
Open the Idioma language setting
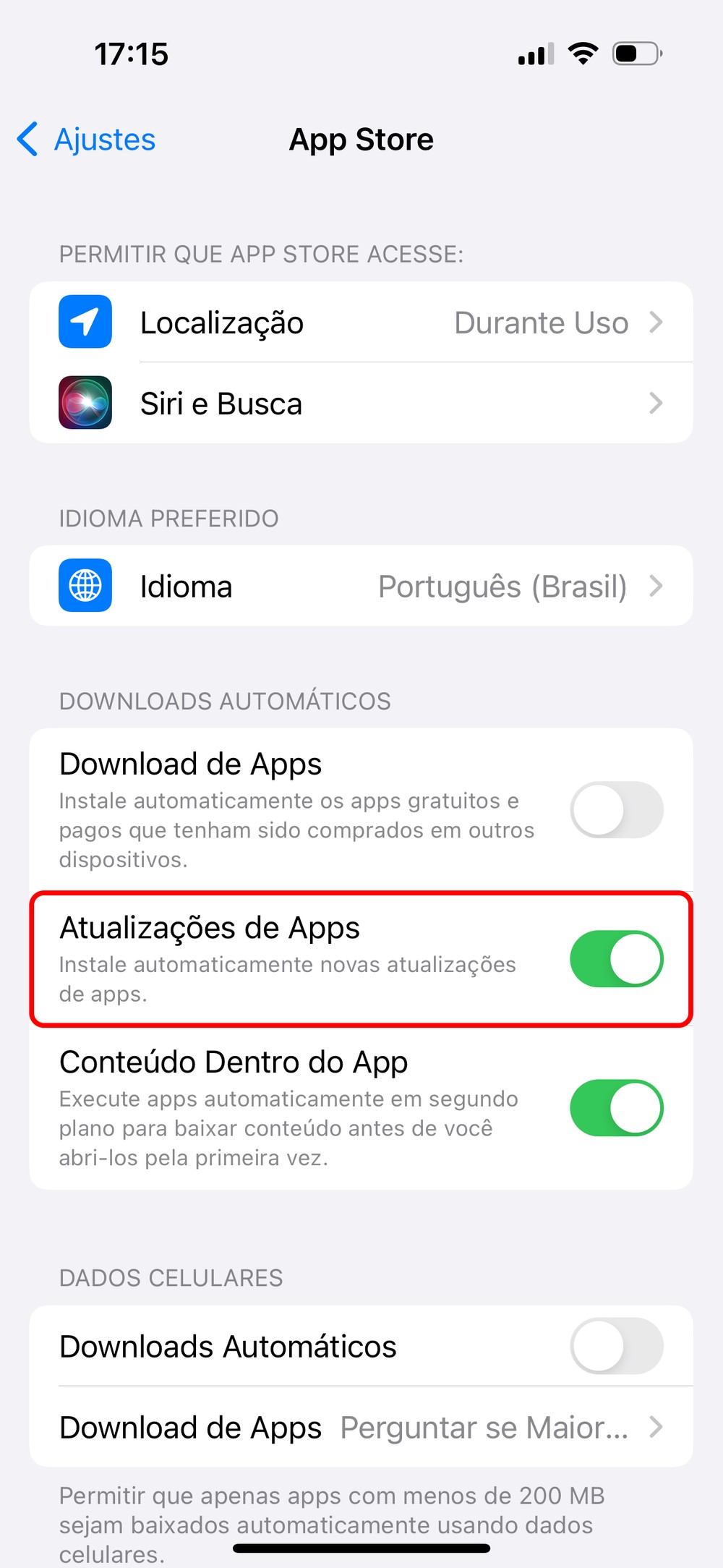tap(361, 587)
